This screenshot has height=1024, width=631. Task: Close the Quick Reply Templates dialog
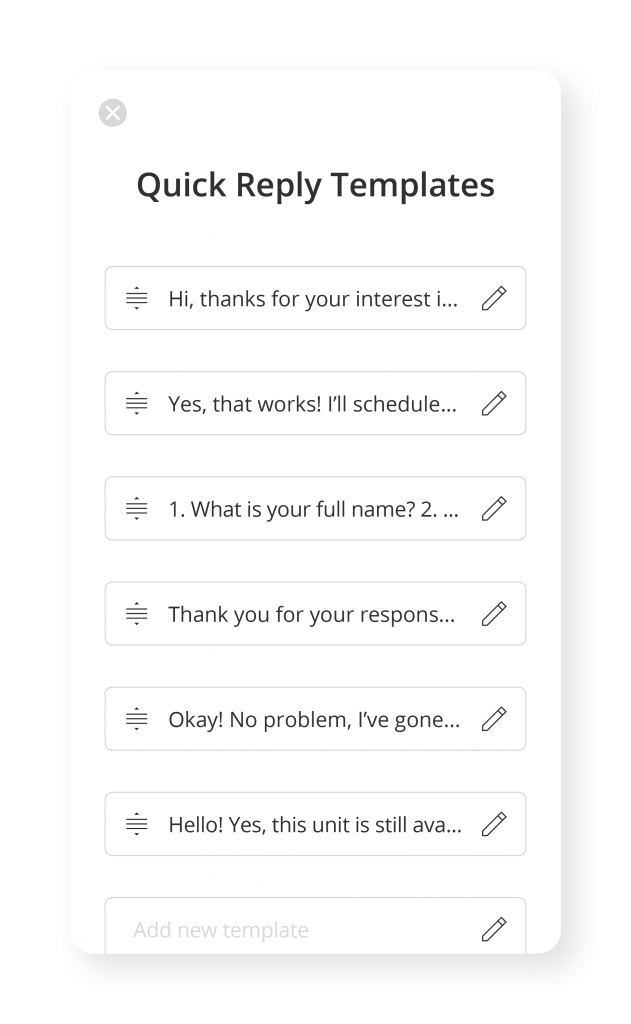tap(112, 113)
